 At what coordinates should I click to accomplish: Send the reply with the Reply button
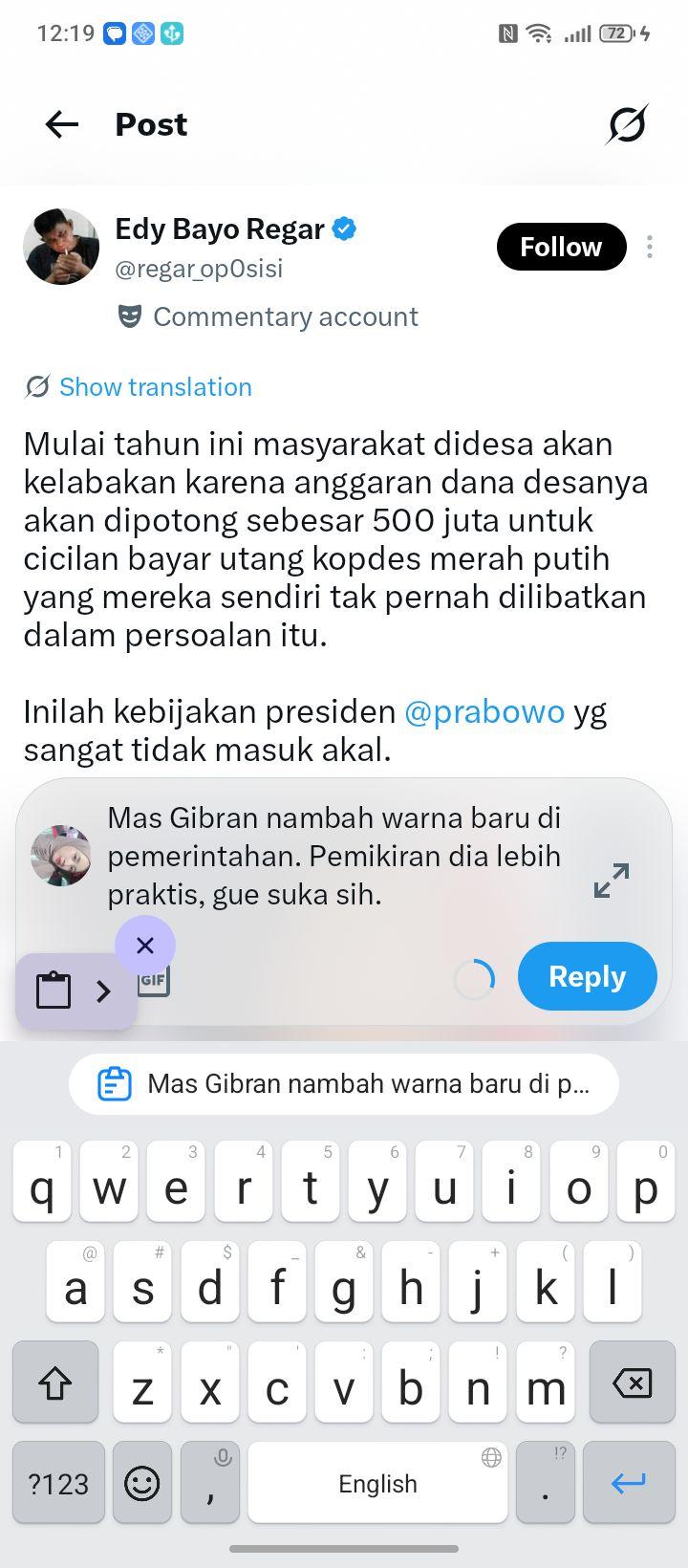coord(588,976)
